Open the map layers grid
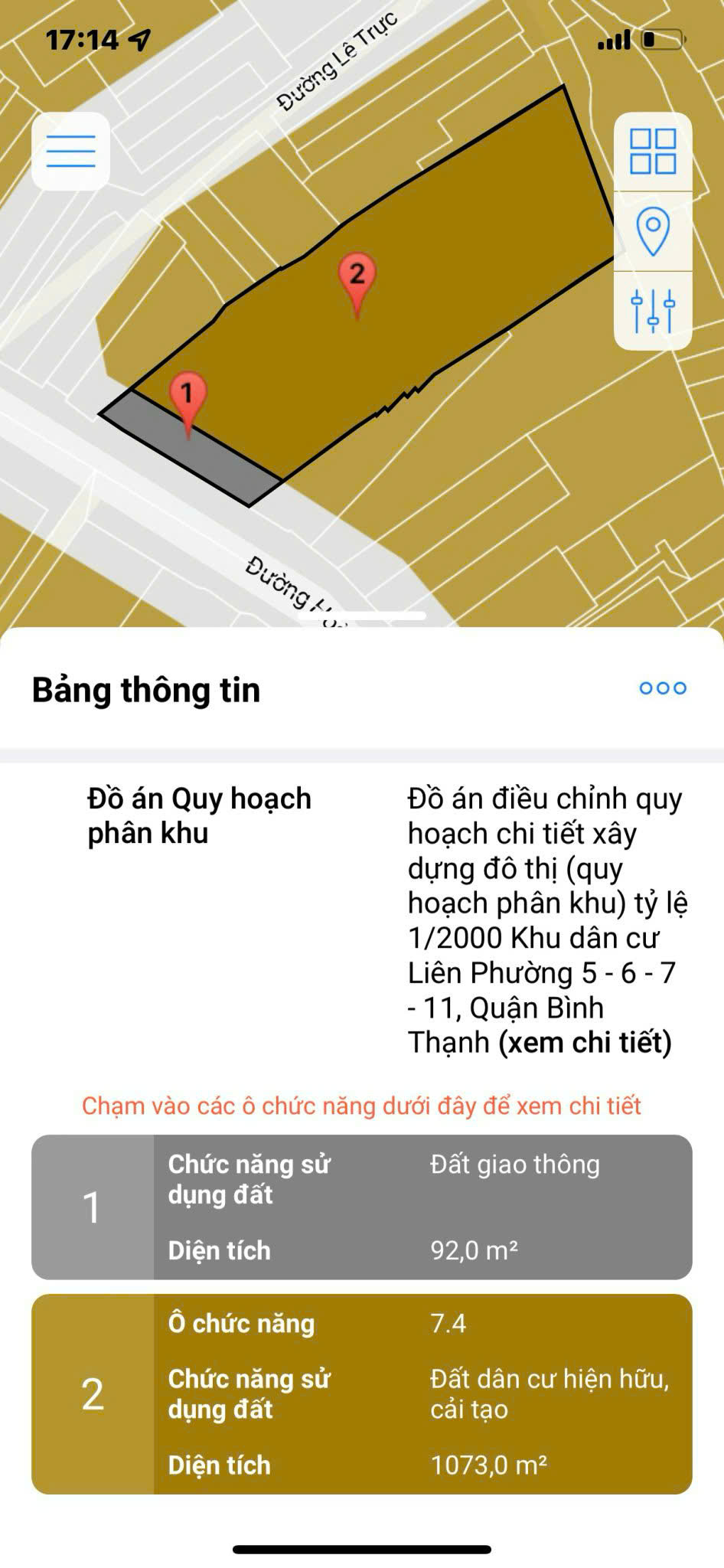The image size is (724, 1568). tap(653, 151)
